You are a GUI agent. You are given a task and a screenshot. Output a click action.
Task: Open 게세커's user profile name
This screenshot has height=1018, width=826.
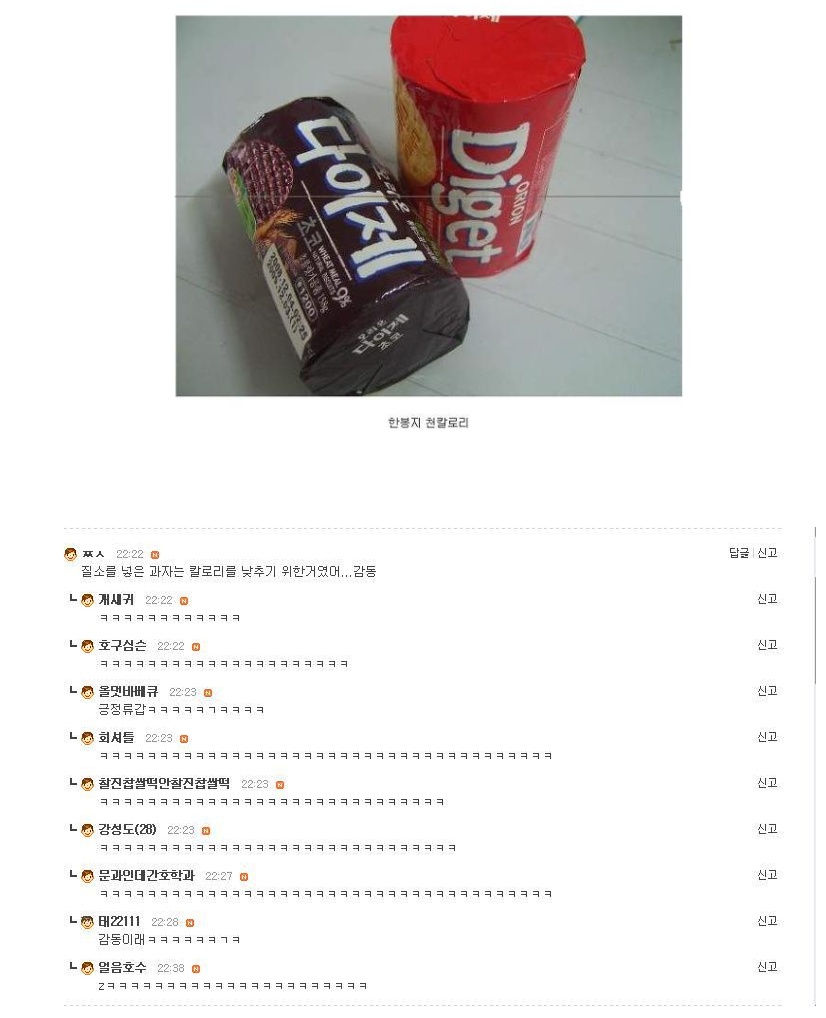click(116, 600)
